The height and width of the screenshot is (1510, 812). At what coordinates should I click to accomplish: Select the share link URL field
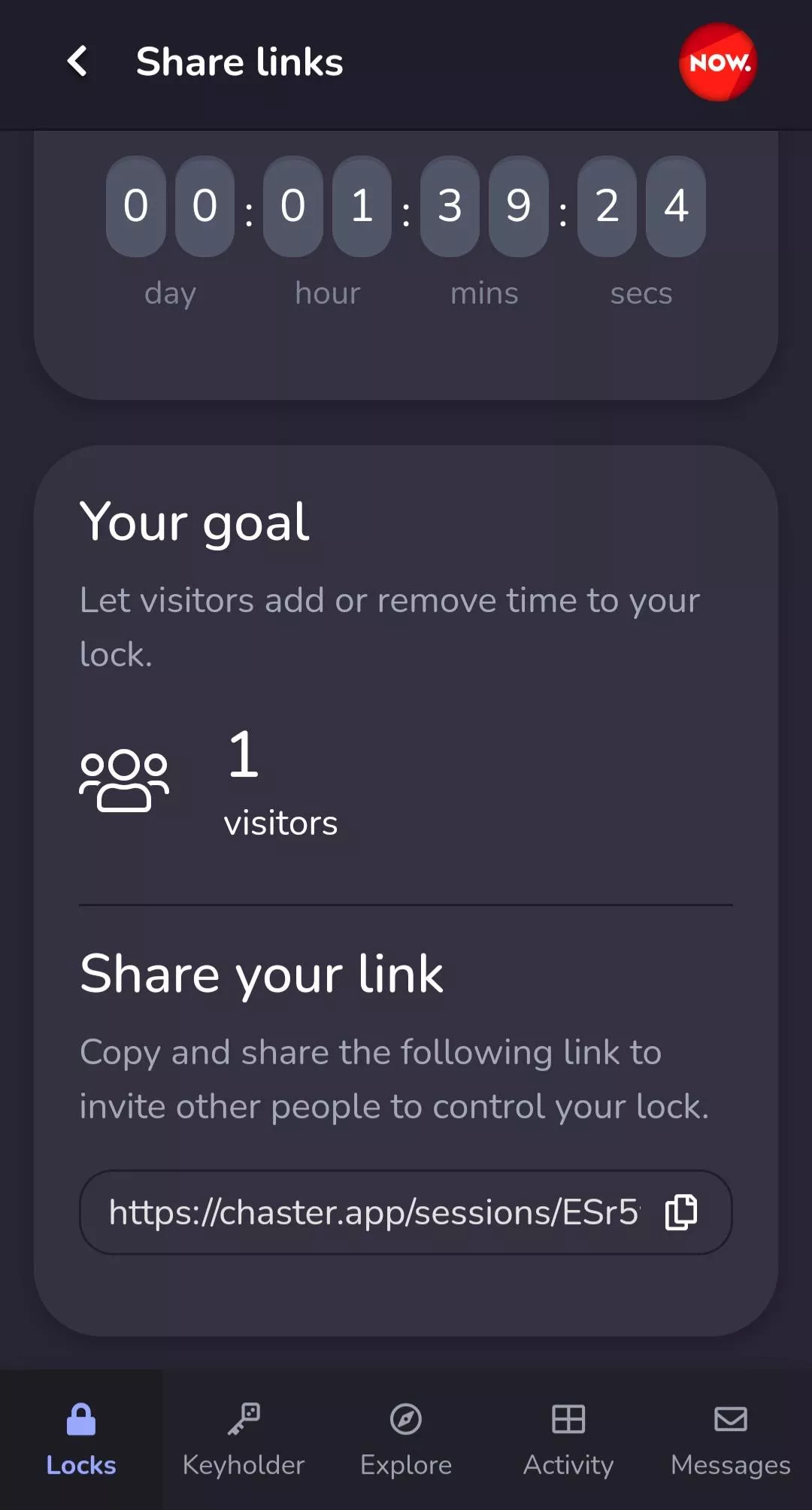[374, 1212]
